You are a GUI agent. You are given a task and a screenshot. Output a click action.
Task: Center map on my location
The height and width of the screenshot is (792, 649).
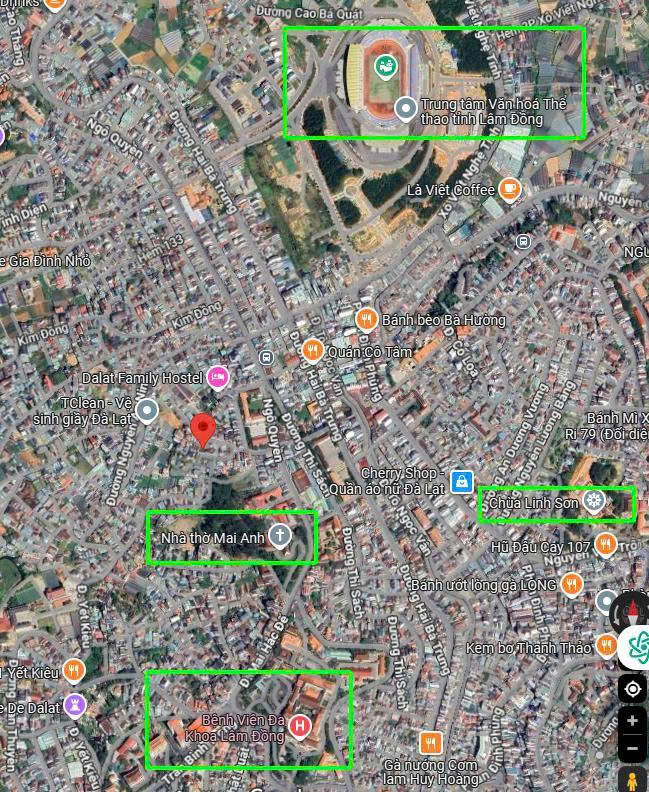632,689
